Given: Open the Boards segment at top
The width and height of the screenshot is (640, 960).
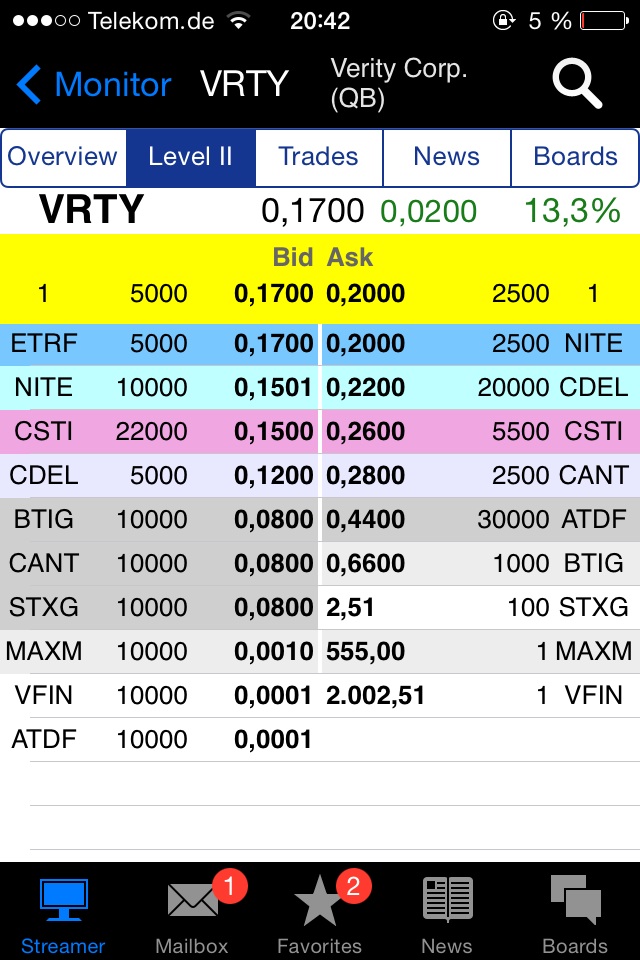Looking at the screenshot, I should 575,157.
